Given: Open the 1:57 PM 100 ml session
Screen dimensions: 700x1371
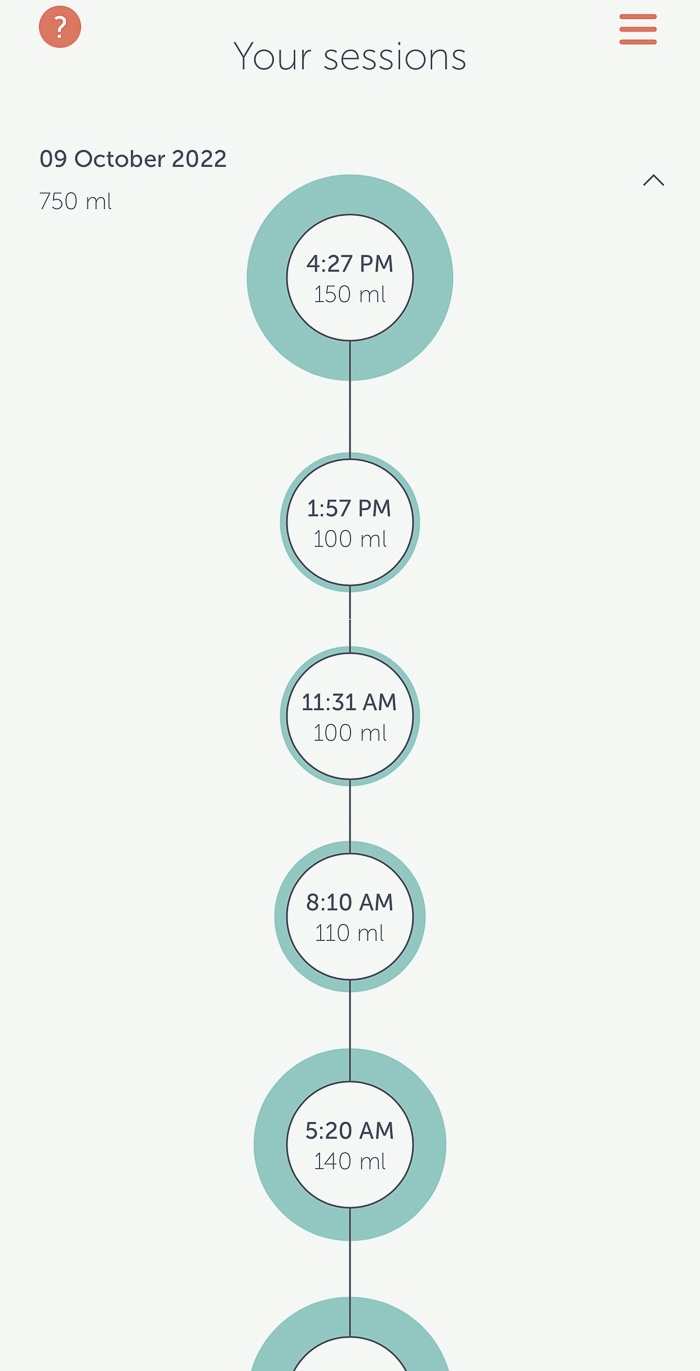Looking at the screenshot, I should (x=350, y=523).
